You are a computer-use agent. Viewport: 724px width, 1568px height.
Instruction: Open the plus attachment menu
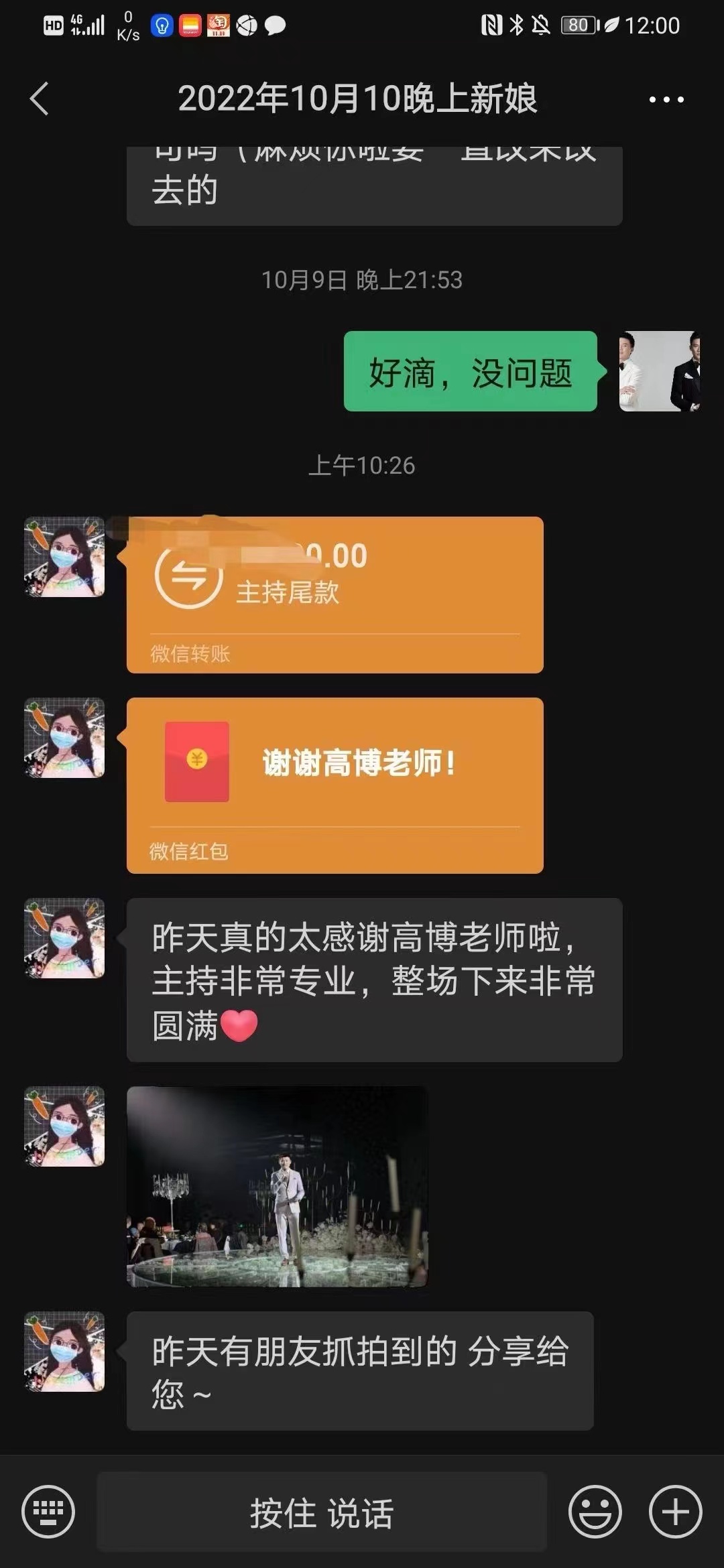pyautogui.click(x=675, y=1512)
